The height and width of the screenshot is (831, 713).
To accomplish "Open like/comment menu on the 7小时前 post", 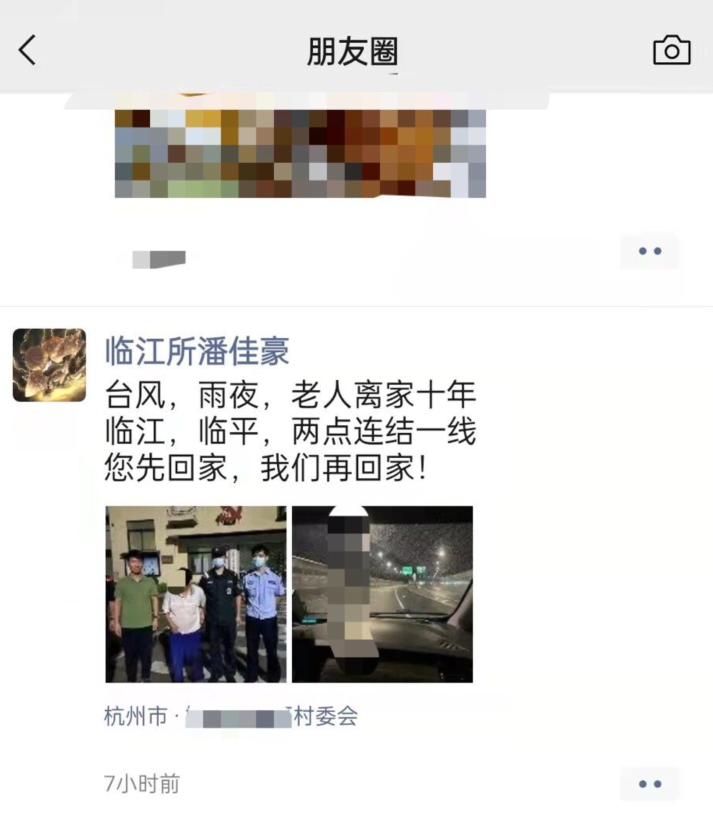I will [x=649, y=784].
